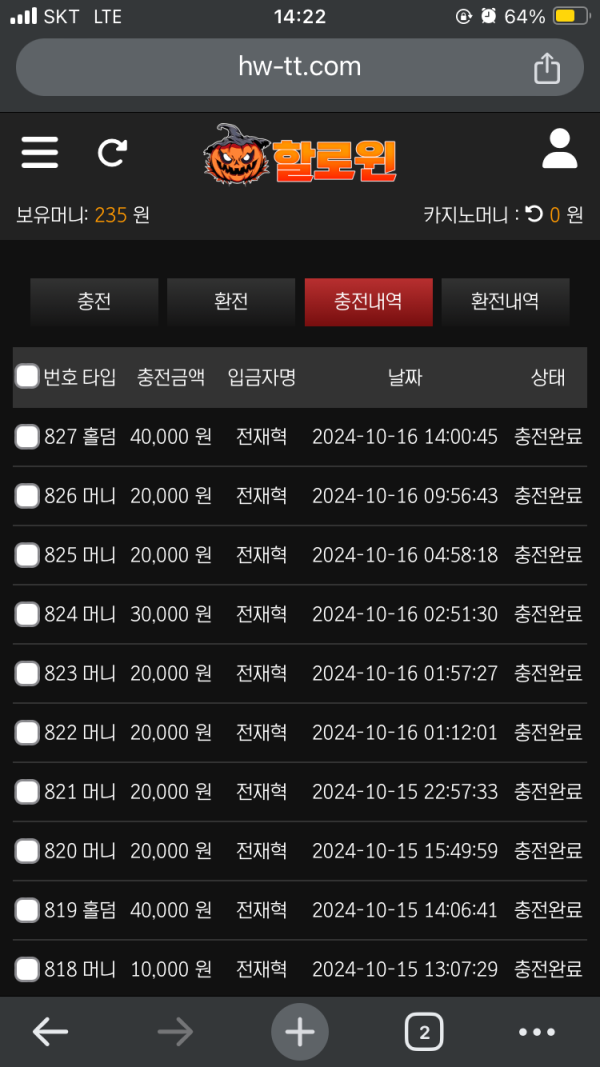Go back with the browser back arrow
The height and width of the screenshot is (1067, 600).
(50, 1031)
